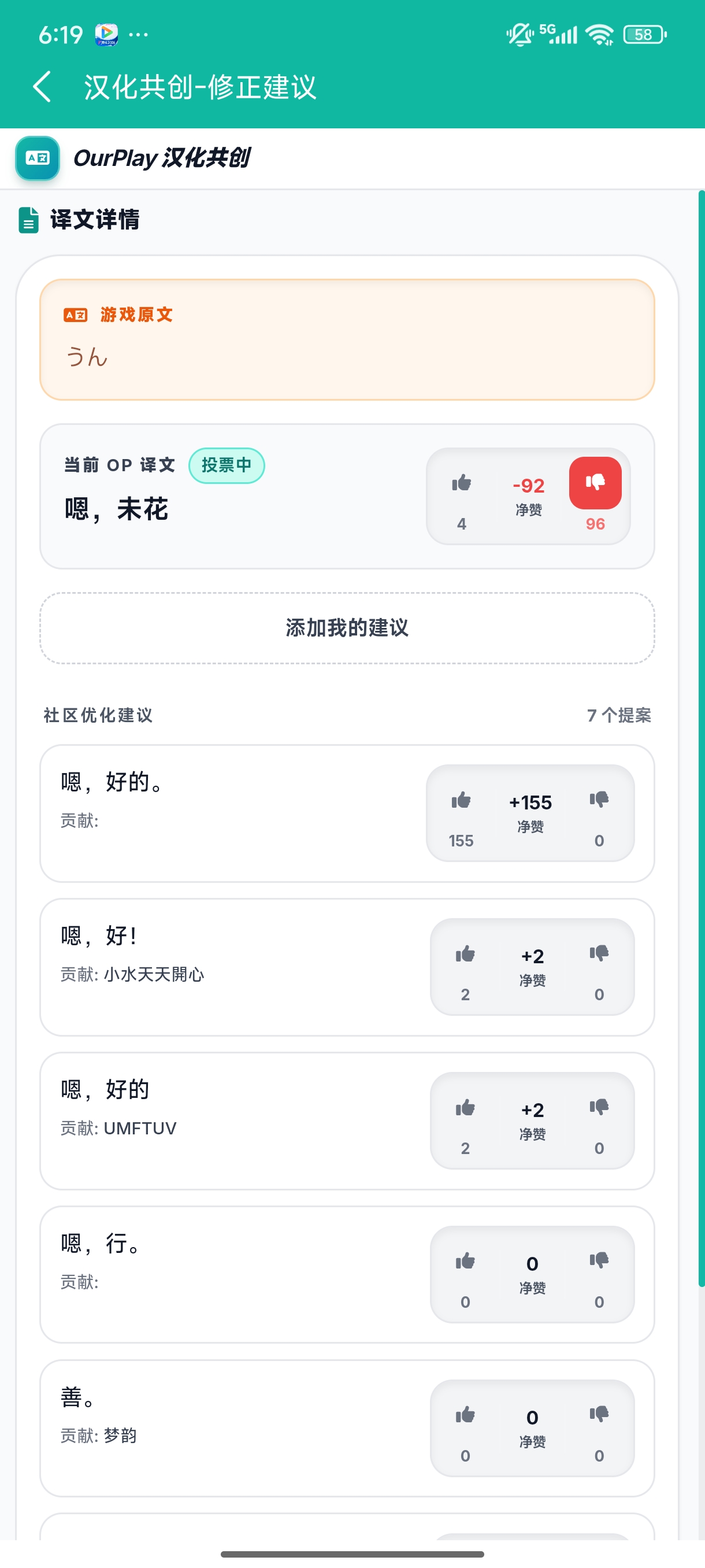Upvote 小水天天開心's suggestion 嗯，好!
The image size is (705, 1568).
[x=465, y=955]
